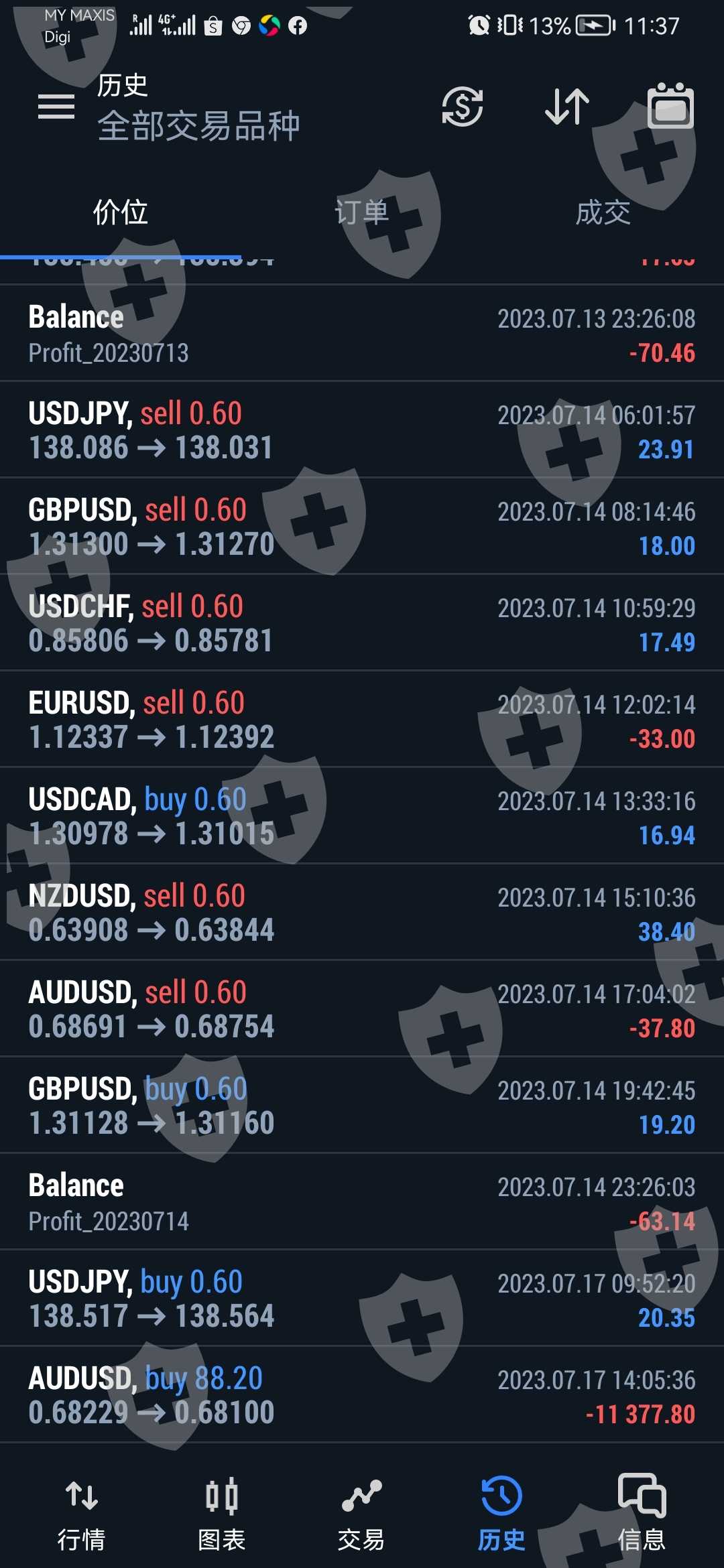Screen dimensions: 724x1568
Task: Open the Balance Profit_20230714 entry
Action: click(362, 1202)
